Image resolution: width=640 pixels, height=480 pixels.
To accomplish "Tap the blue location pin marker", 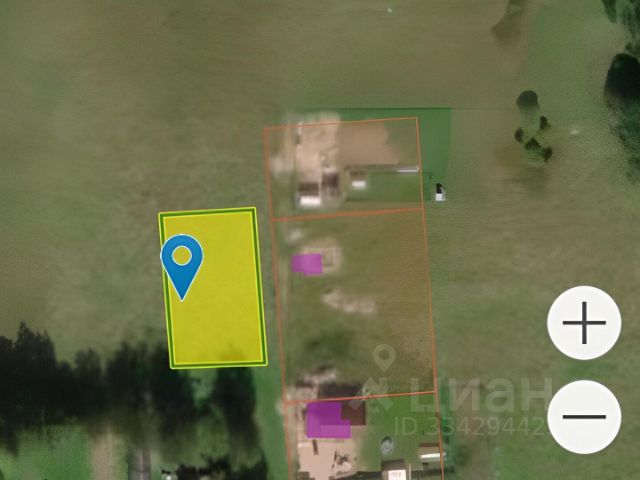I will point(182,267).
